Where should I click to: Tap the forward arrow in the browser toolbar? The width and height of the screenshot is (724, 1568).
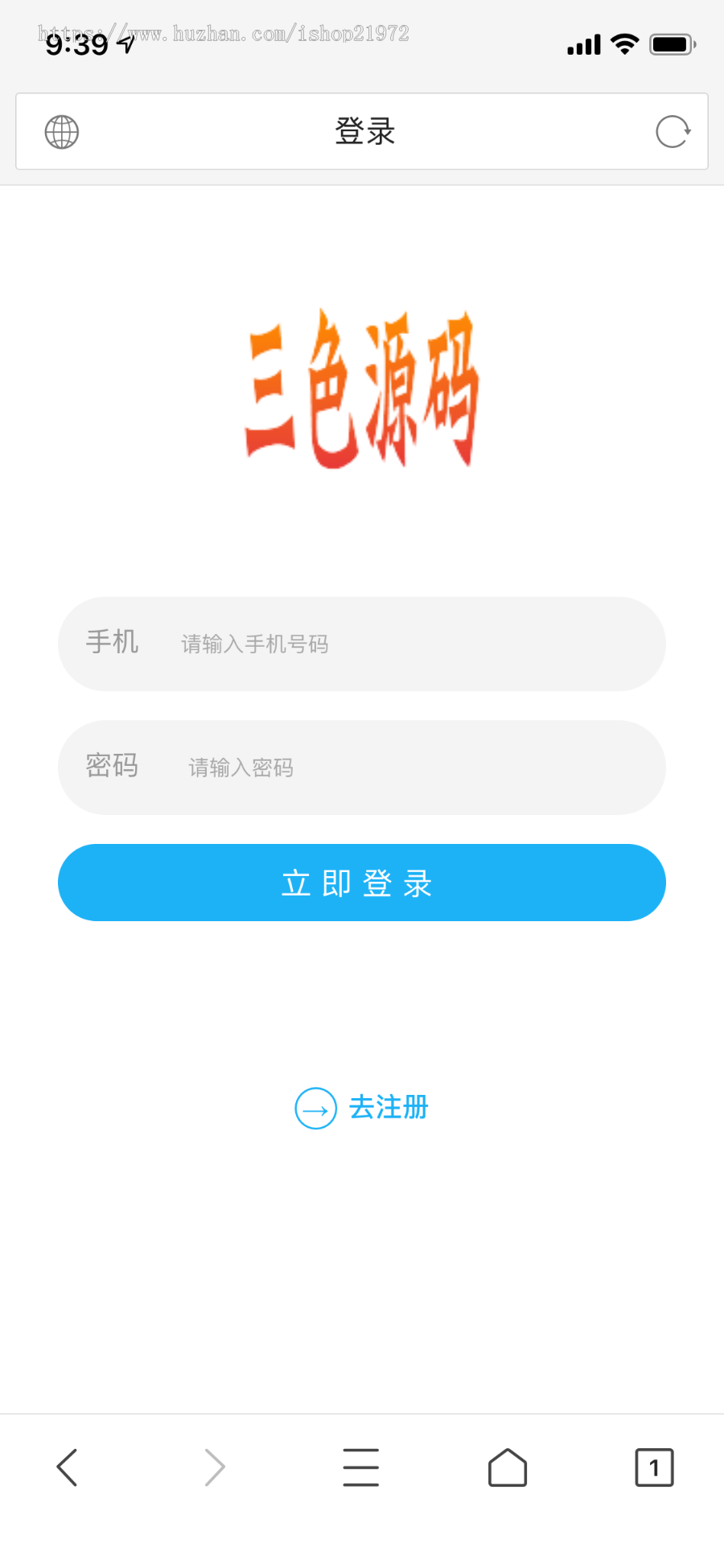coord(214,1467)
